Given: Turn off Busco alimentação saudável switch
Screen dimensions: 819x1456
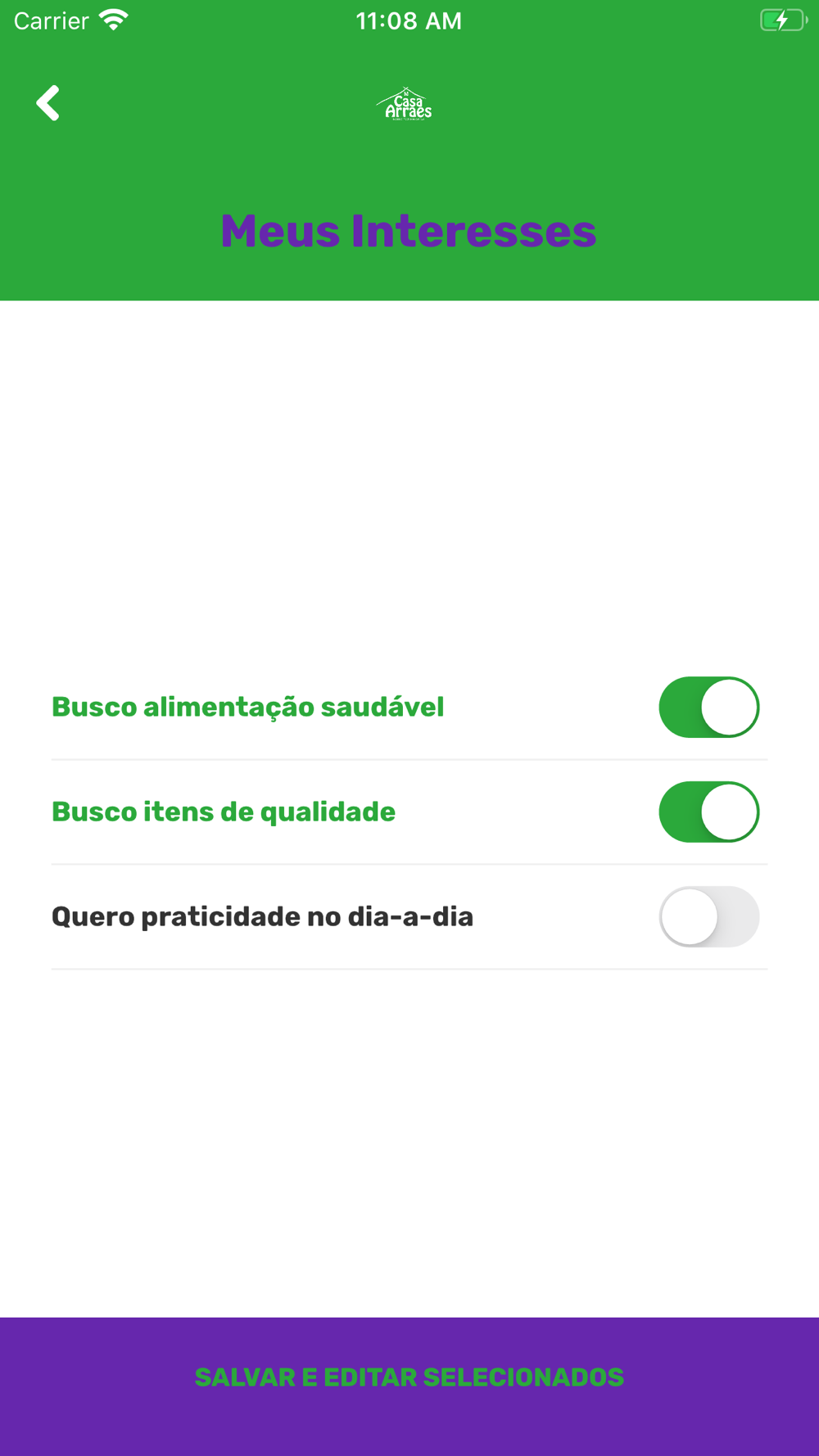Looking at the screenshot, I should [708, 707].
